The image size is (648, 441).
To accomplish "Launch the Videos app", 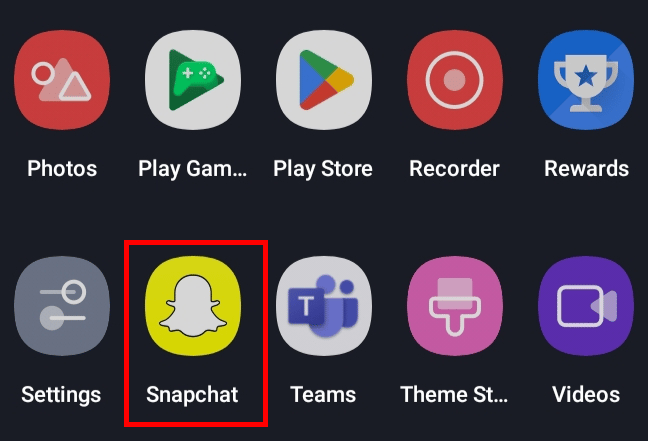I will coord(586,306).
